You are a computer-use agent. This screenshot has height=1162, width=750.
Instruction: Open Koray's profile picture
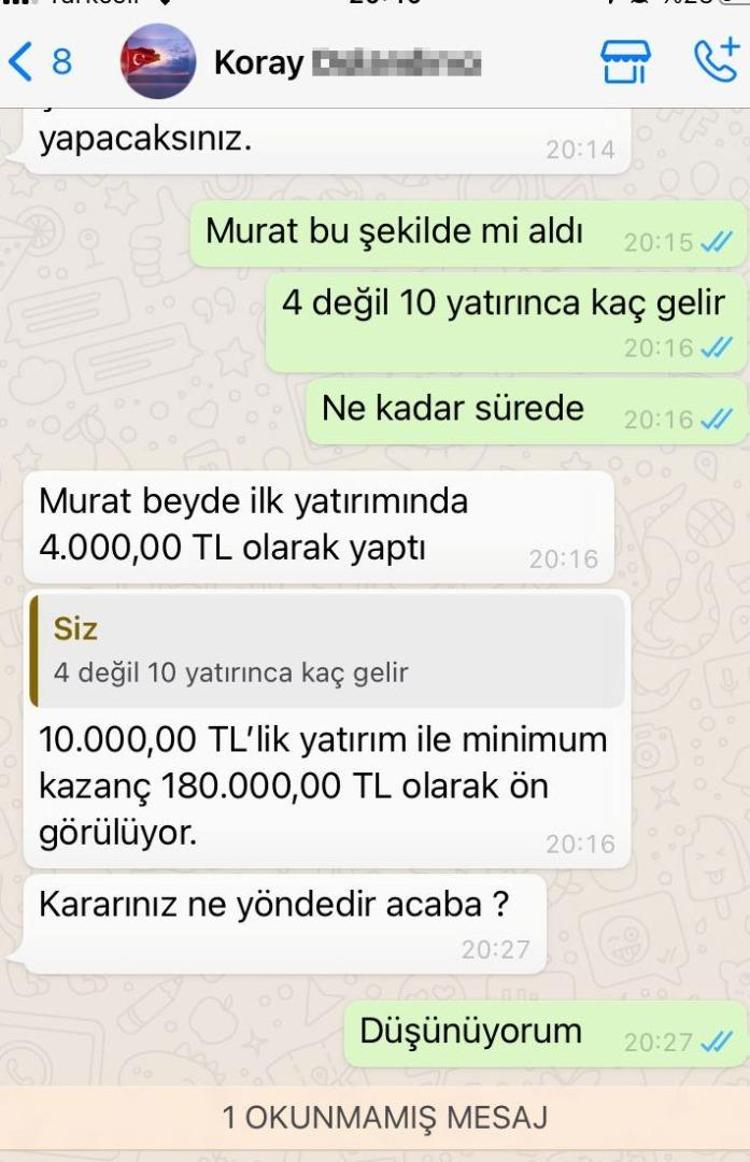click(x=158, y=62)
